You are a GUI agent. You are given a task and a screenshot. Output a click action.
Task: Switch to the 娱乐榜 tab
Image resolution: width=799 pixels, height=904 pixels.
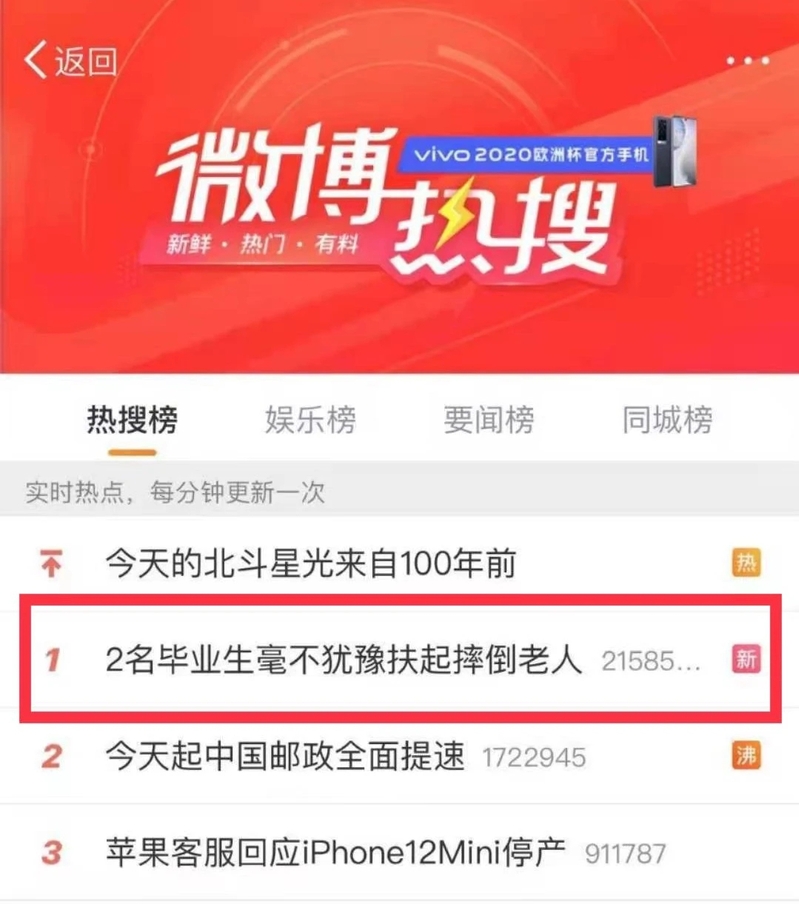click(x=310, y=420)
